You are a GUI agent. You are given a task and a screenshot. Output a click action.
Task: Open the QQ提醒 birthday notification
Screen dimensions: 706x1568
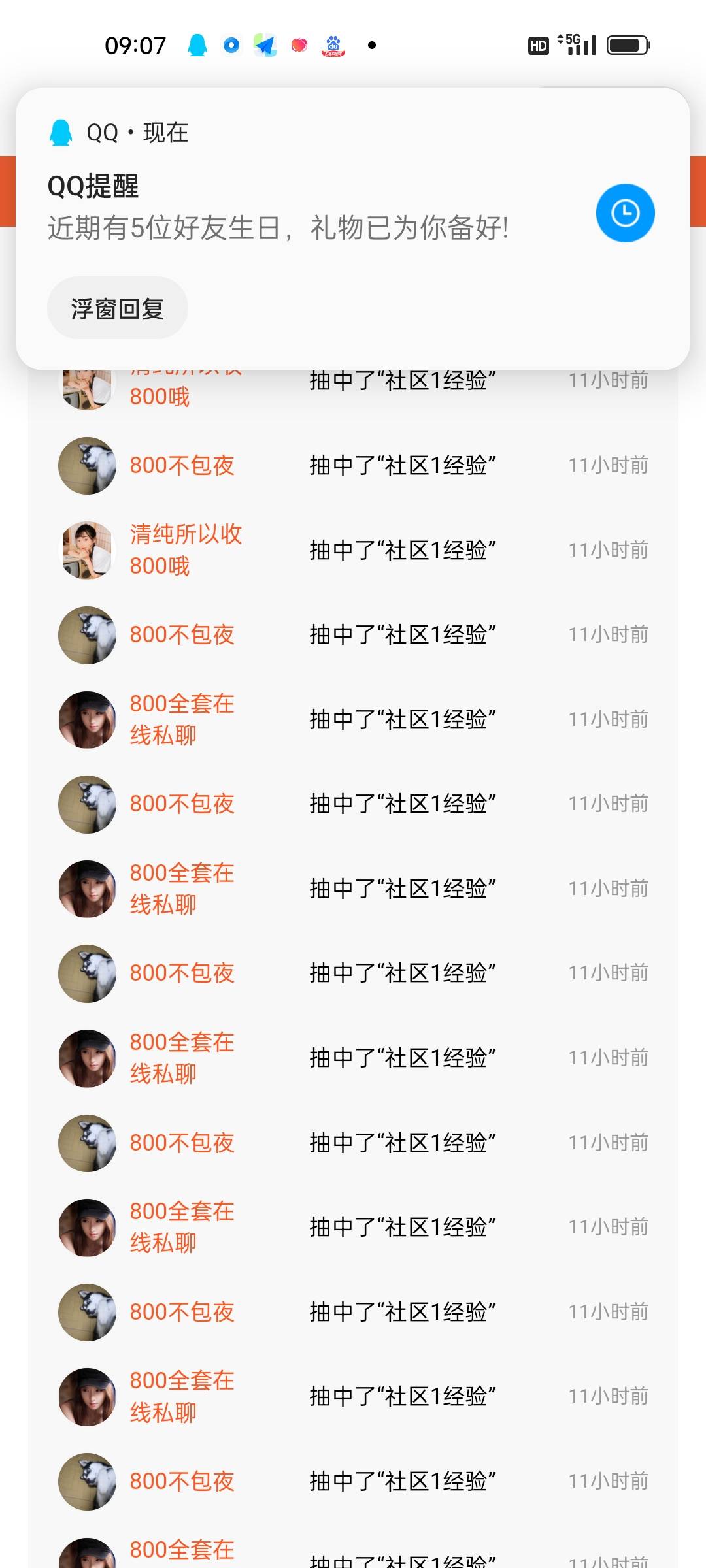[x=278, y=209]
